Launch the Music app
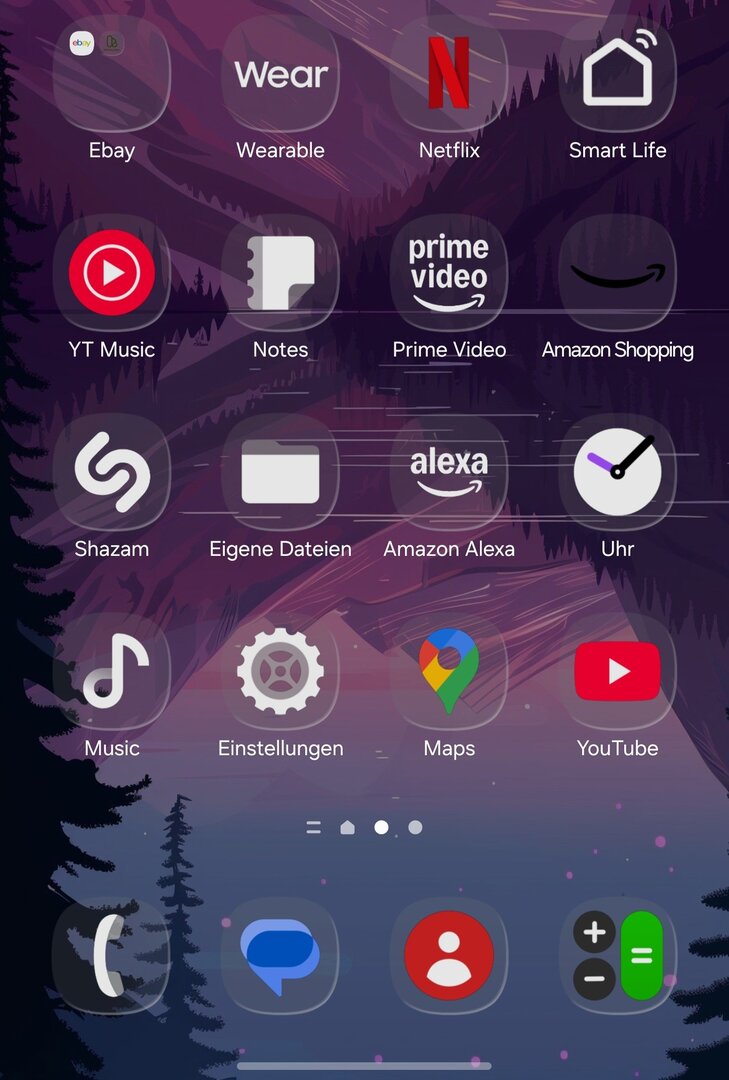This screenshot has height=1080, width=729. coord(111,671)
